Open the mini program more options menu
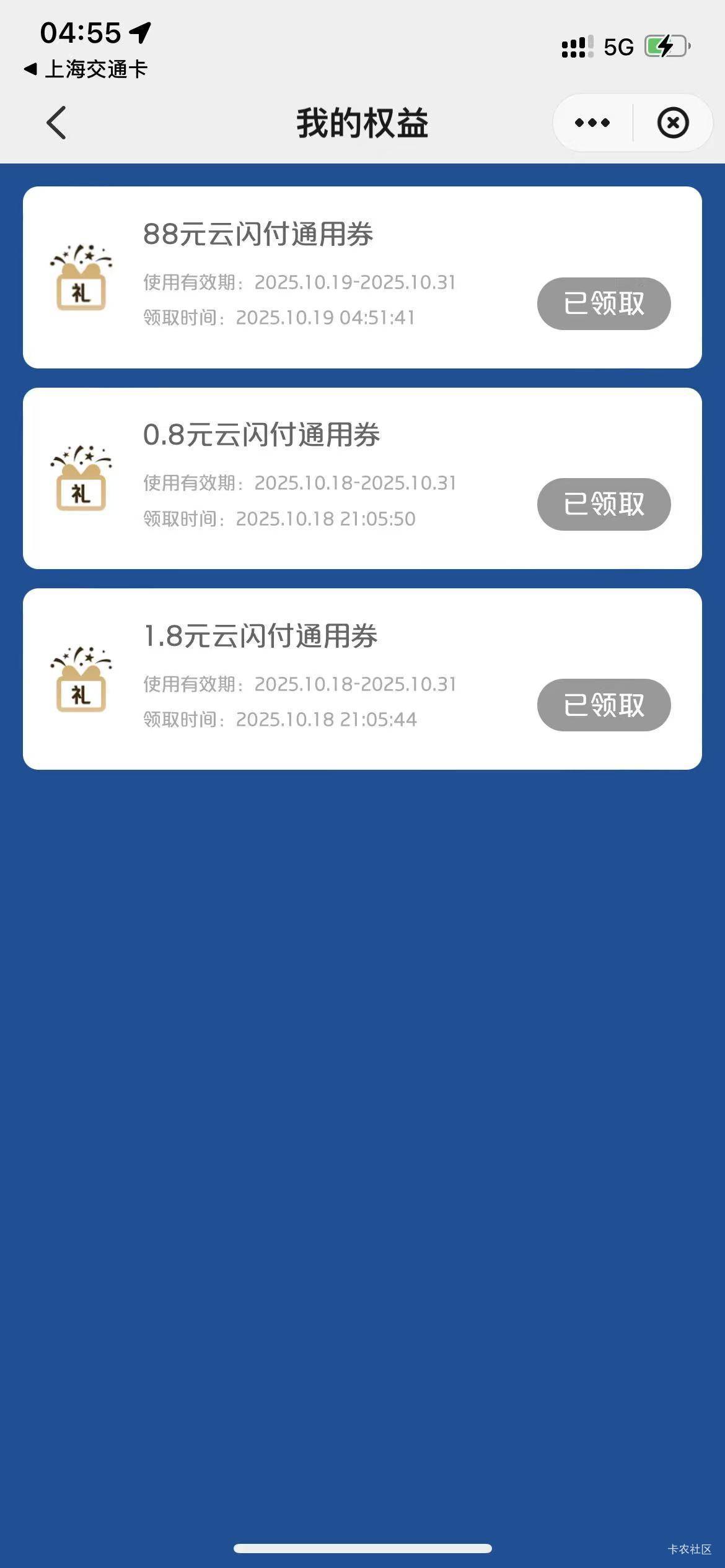Viewport: 725px width, 1568px height. click(x=592, y=123)
